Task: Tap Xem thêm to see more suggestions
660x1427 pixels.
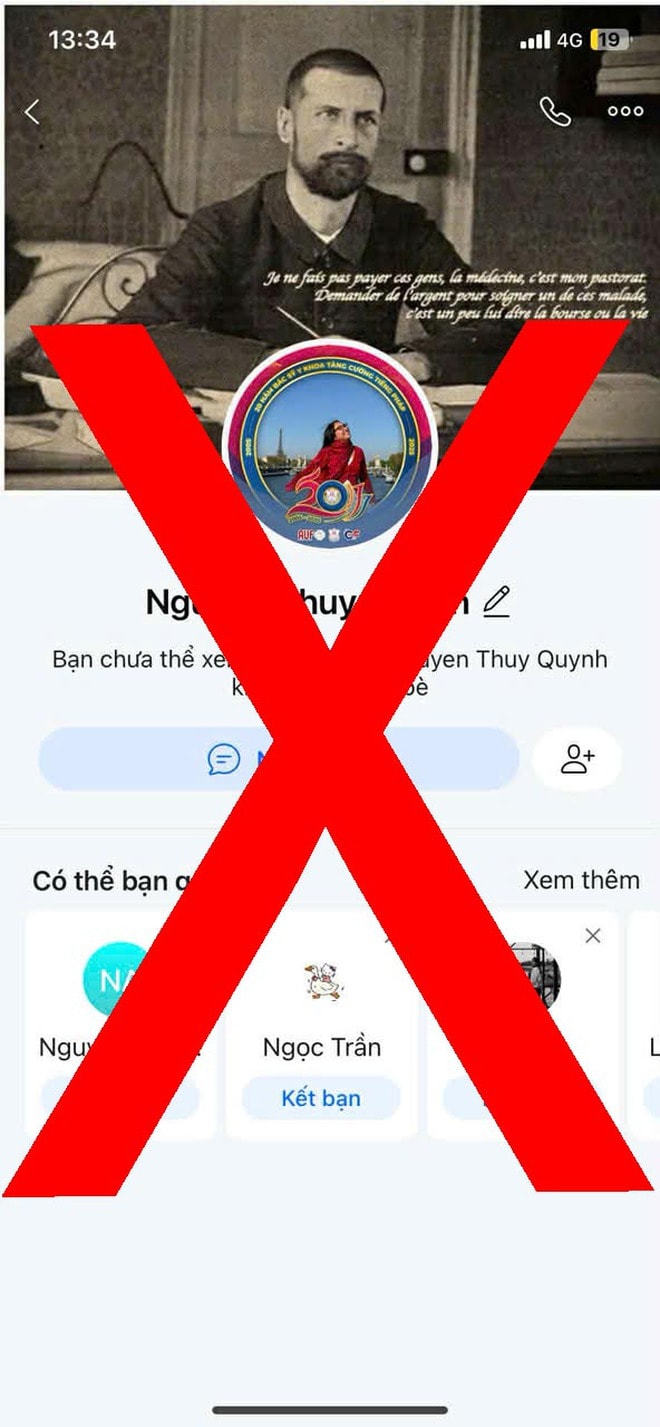Action: point(581,880)
